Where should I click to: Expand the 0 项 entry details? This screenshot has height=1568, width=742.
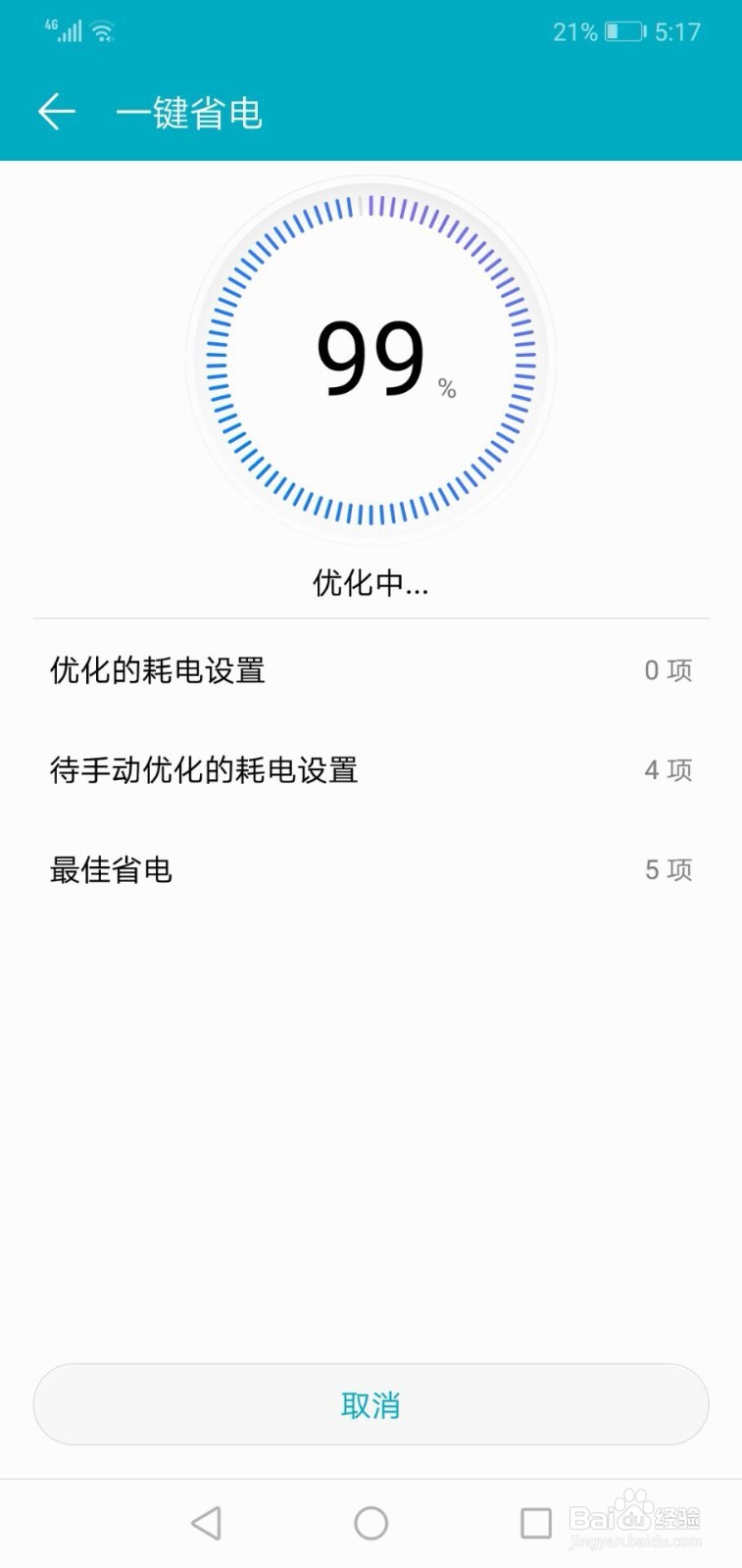669,670
